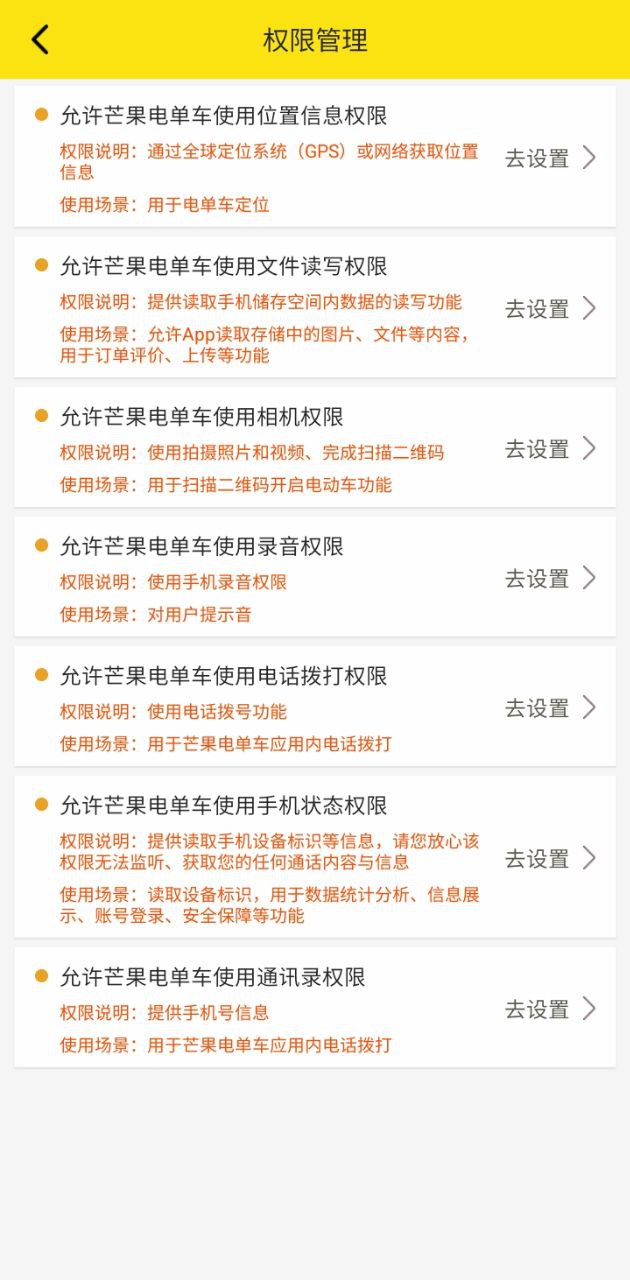The image size is (630, 1280).
Task: Tap 去设置 for 手机状态权限
Action: click(x=550, y=858)
